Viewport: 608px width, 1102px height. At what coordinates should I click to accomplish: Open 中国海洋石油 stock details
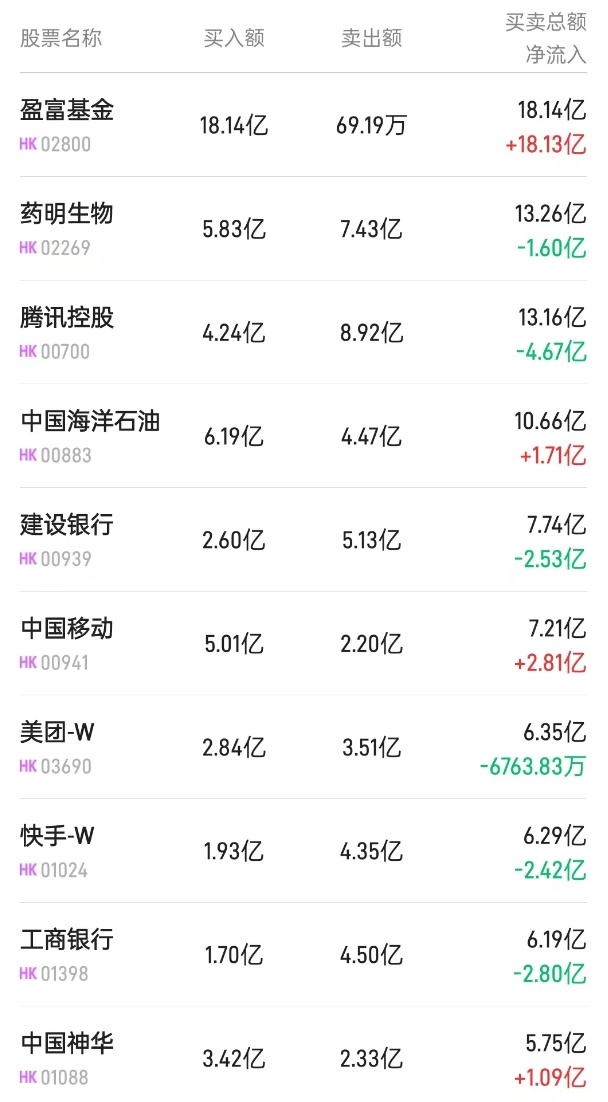90,421
